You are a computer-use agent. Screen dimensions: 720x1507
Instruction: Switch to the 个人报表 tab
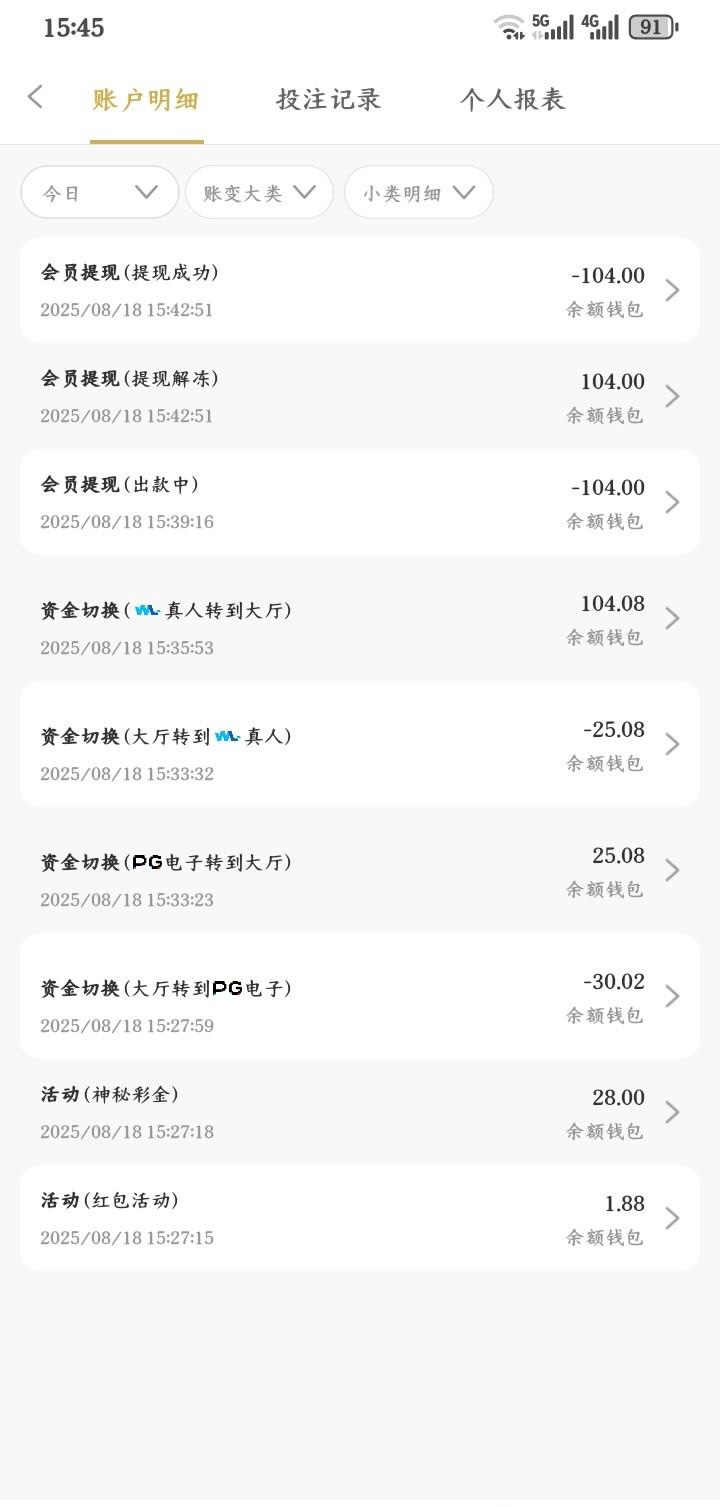pyautogui.click(x=513, y=100)
